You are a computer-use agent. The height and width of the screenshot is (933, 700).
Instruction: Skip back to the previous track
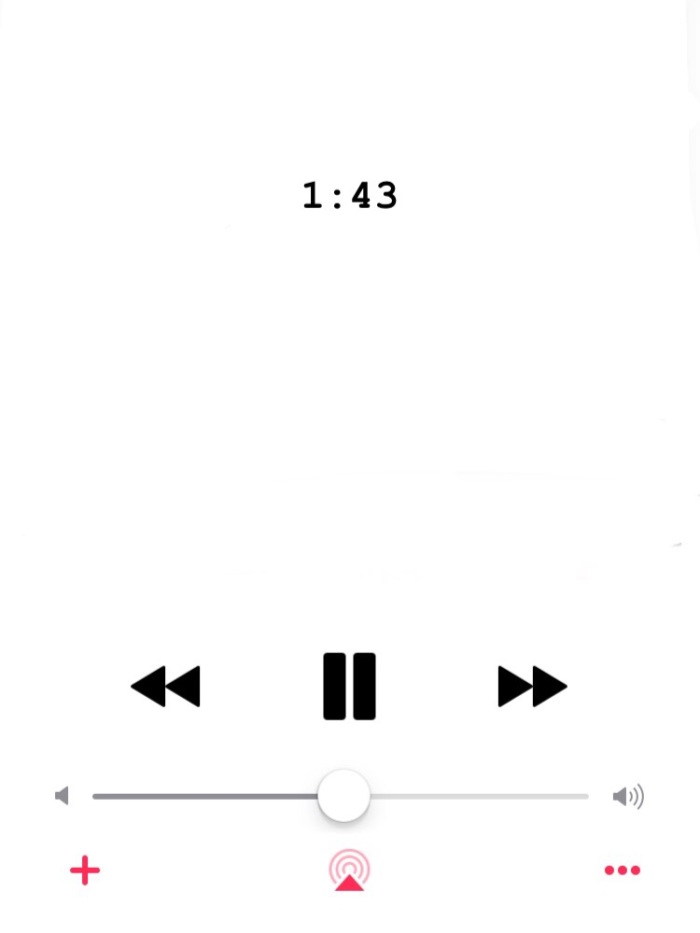click(166, 686)
